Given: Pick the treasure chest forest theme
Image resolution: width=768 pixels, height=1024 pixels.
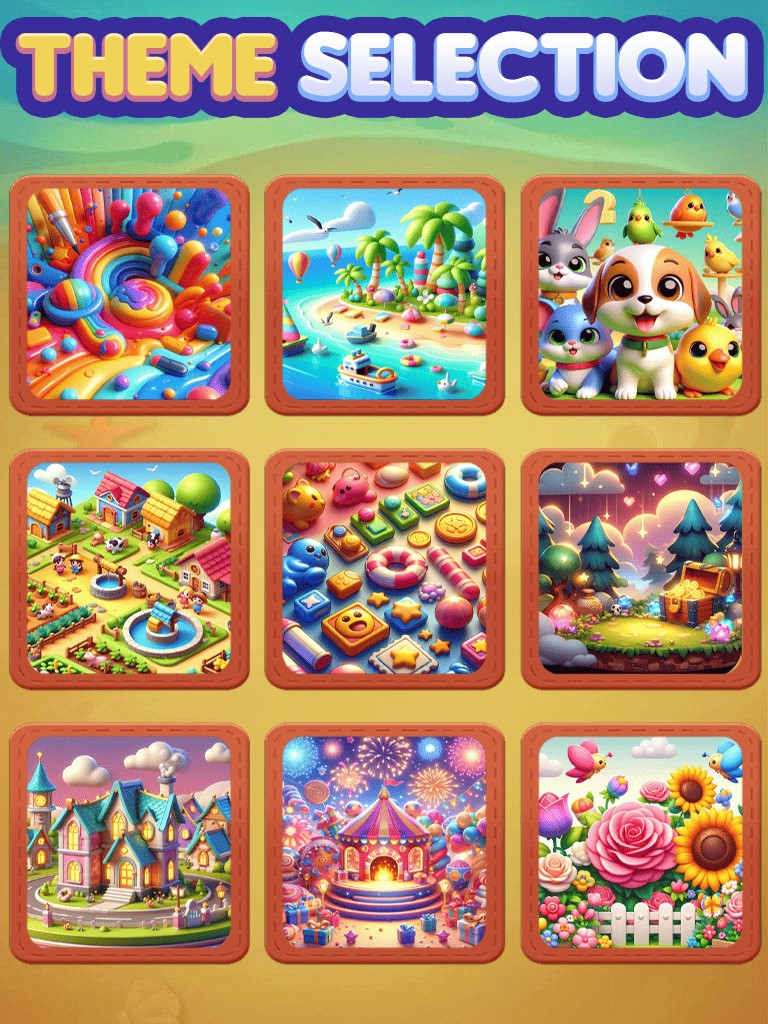Looking at the screenshot, I should [x=640, y=568].
